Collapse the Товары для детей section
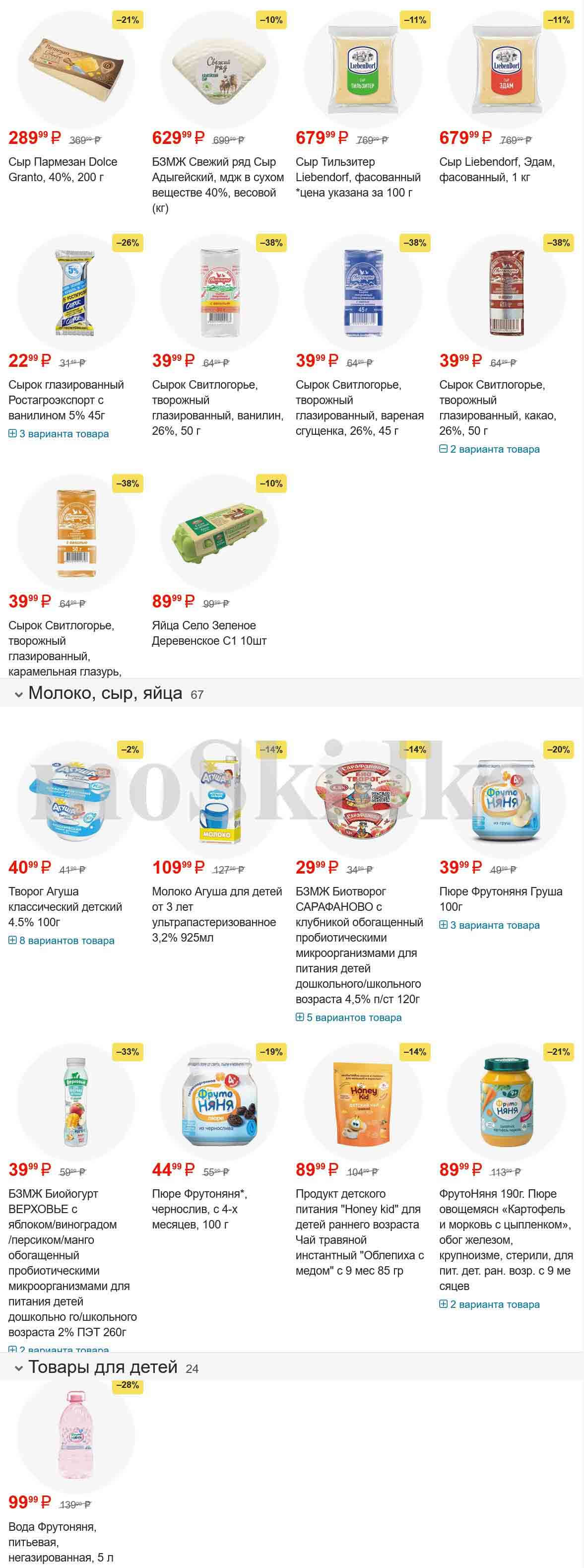This screenshot has height=1568, width=584. (x=19, y=1368)
